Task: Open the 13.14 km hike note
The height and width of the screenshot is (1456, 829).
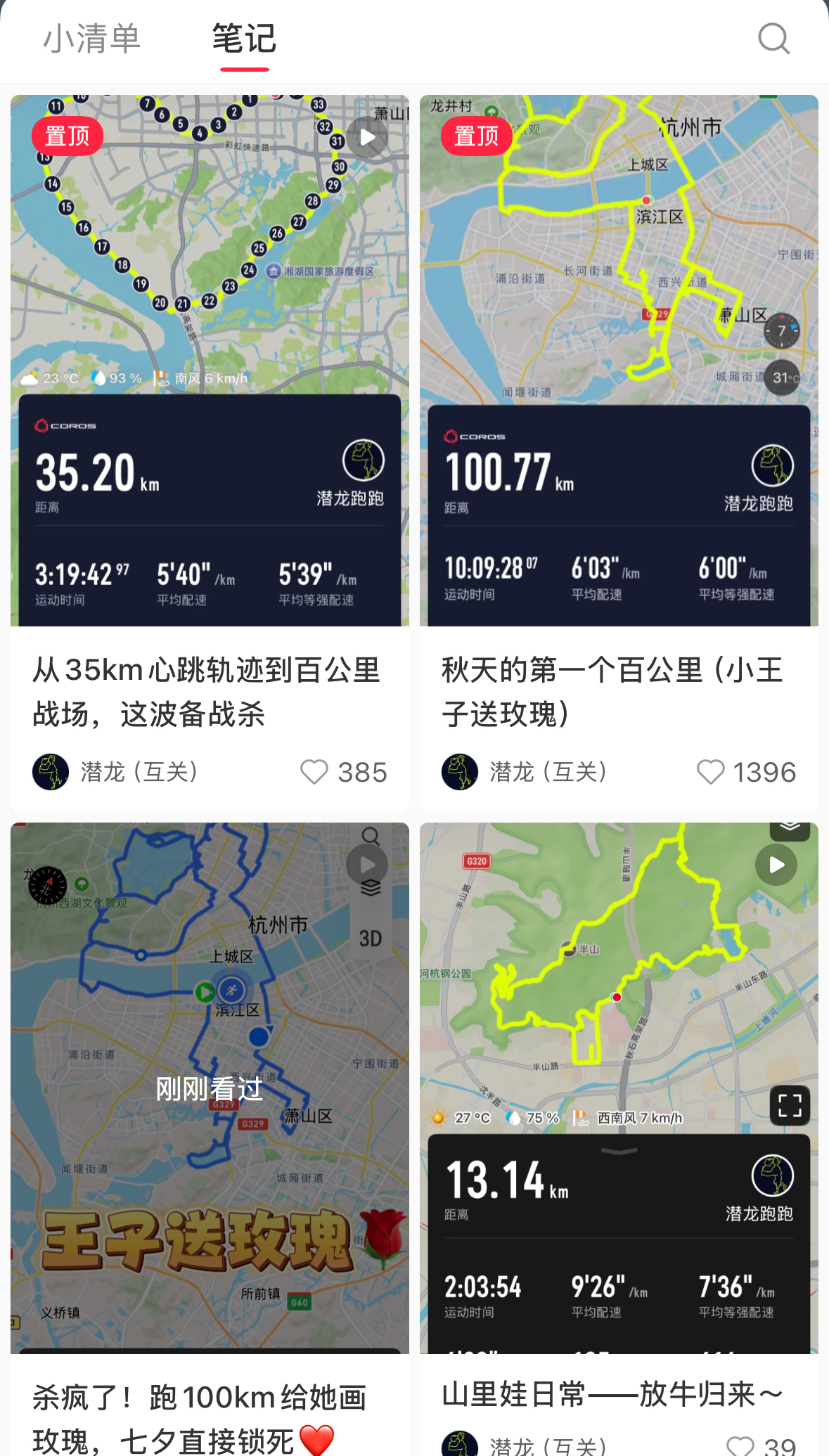Action: (619, 1087)
